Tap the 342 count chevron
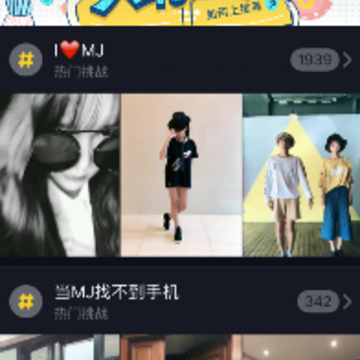Viewport: 360px width, 360px height. [347, 302]
